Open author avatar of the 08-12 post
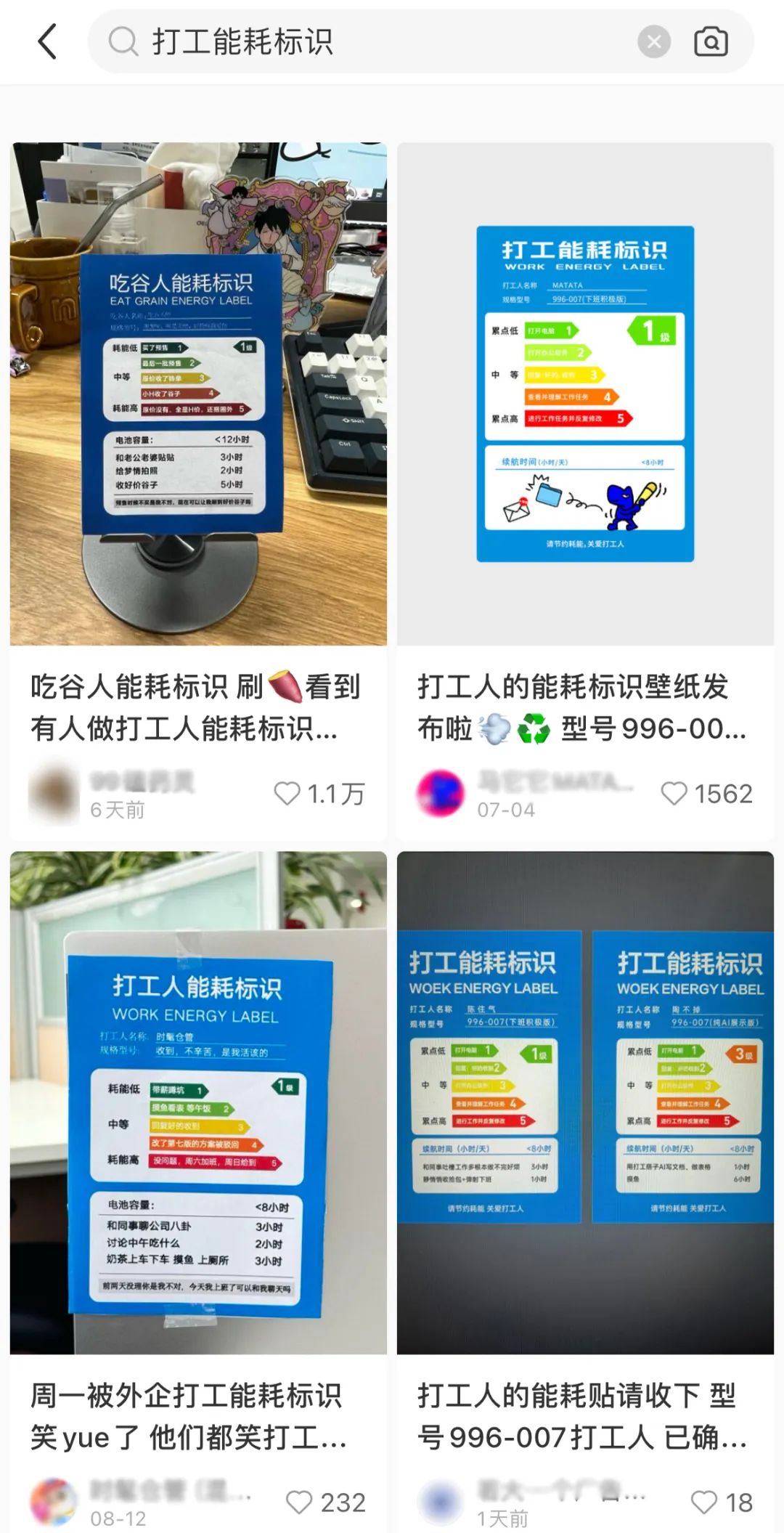This screenshot has width=784, height=1533. pos(54,1502)
